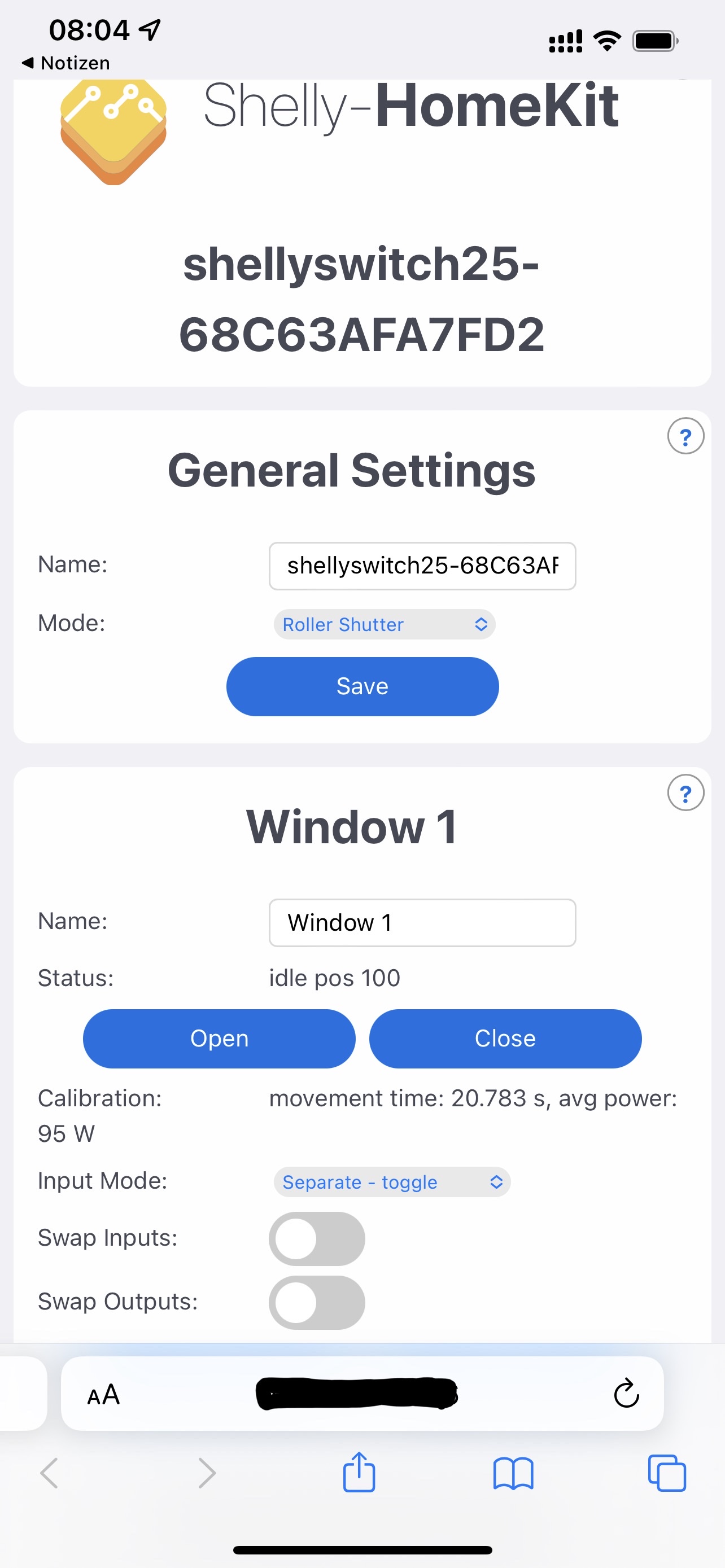Edit the Window 1 name field
The height and width of the screenshot is (1568, 725).
click(422, 922)
